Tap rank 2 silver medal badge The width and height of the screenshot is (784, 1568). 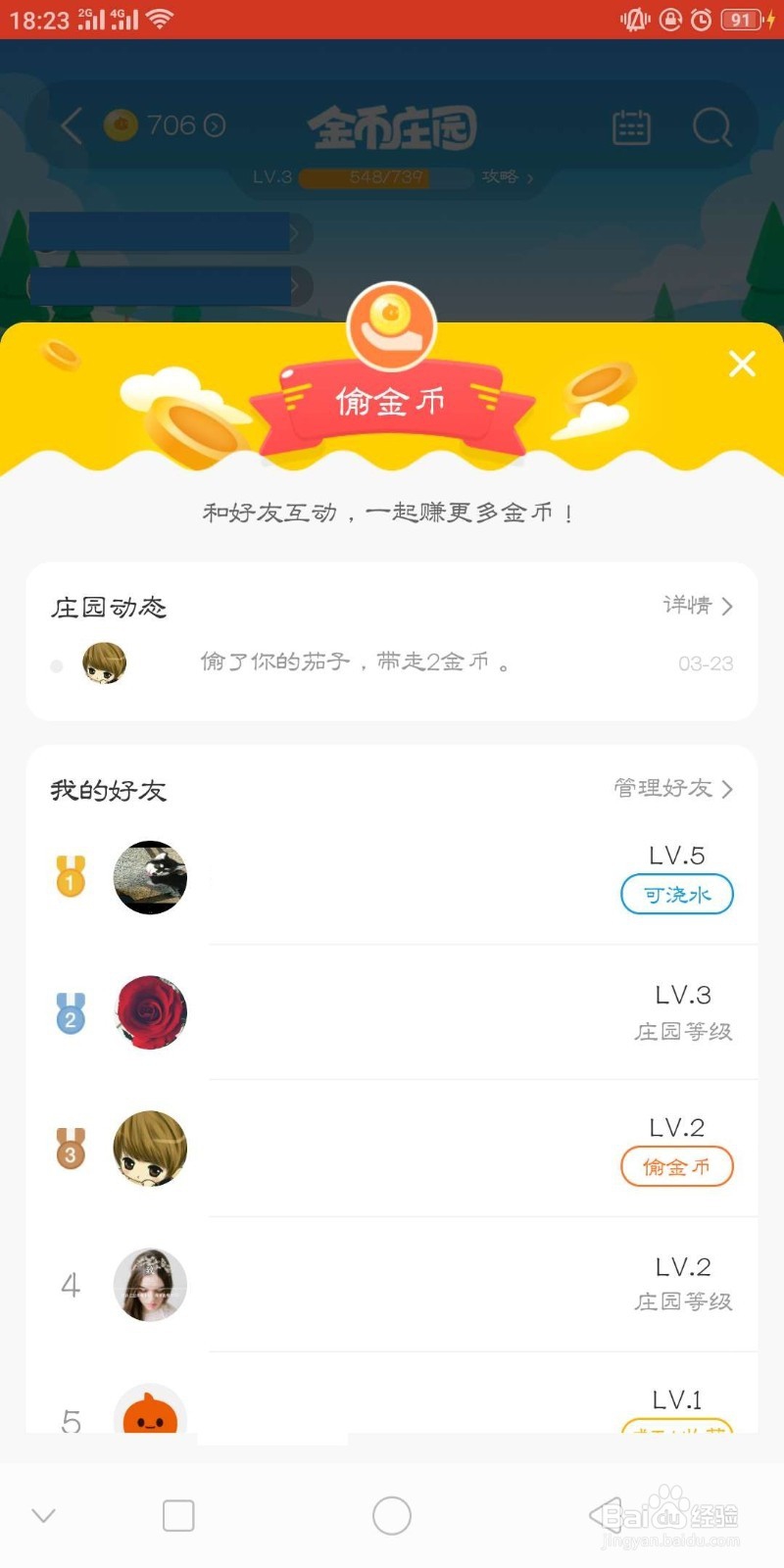(69, 1014)
